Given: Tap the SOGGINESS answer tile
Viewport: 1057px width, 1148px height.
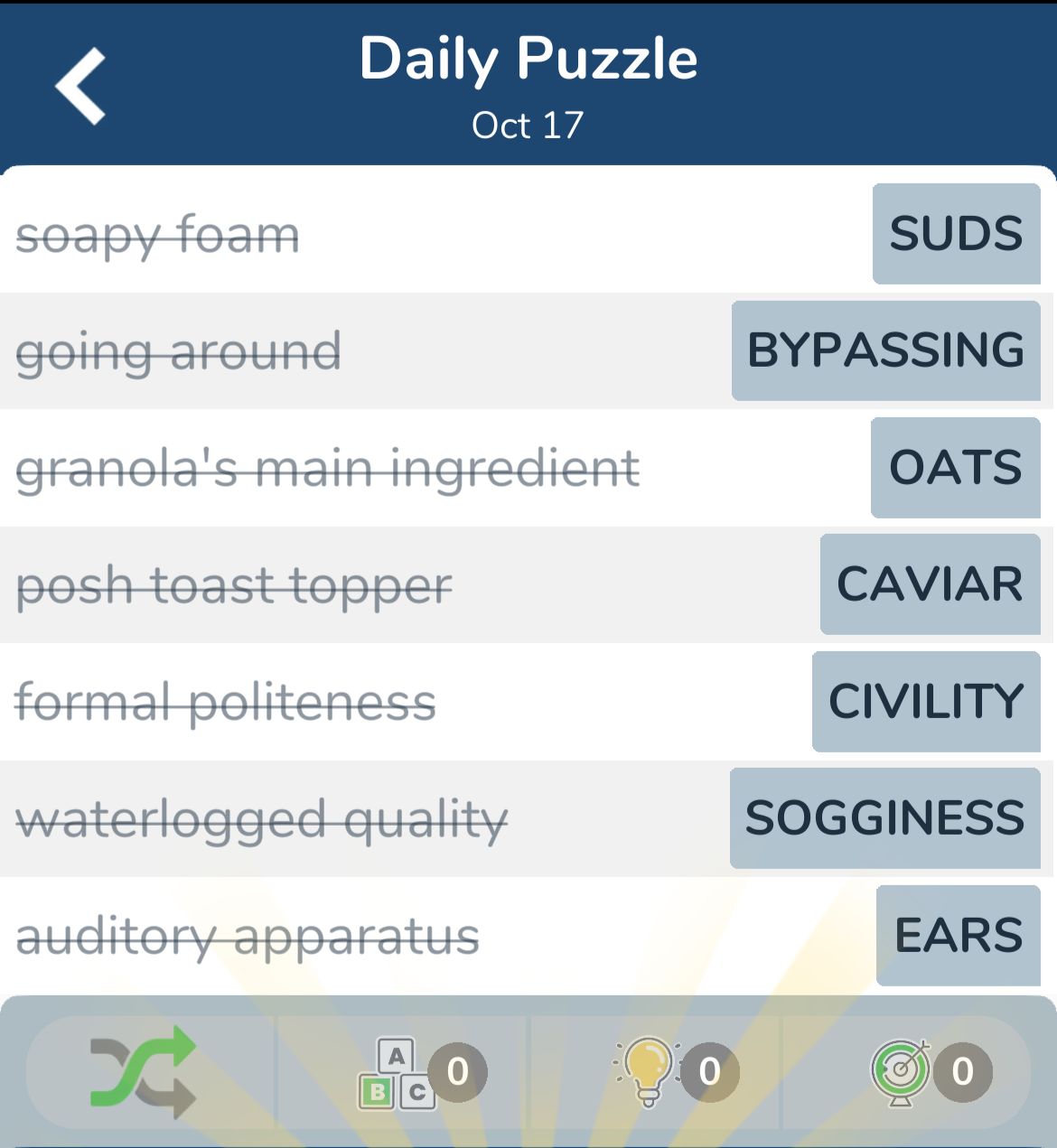Looking at the screenshot, I should [884, 818].
